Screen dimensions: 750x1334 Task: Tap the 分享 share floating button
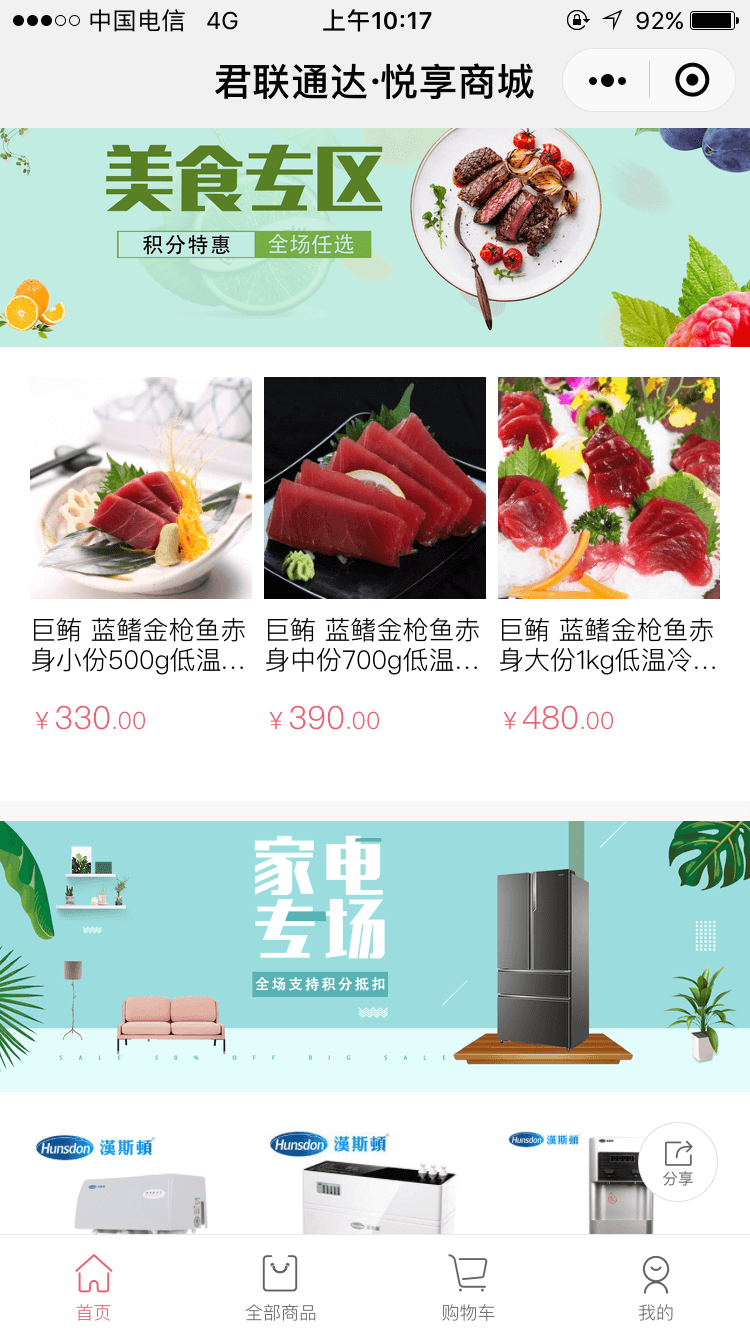[x=678, y=1162]
